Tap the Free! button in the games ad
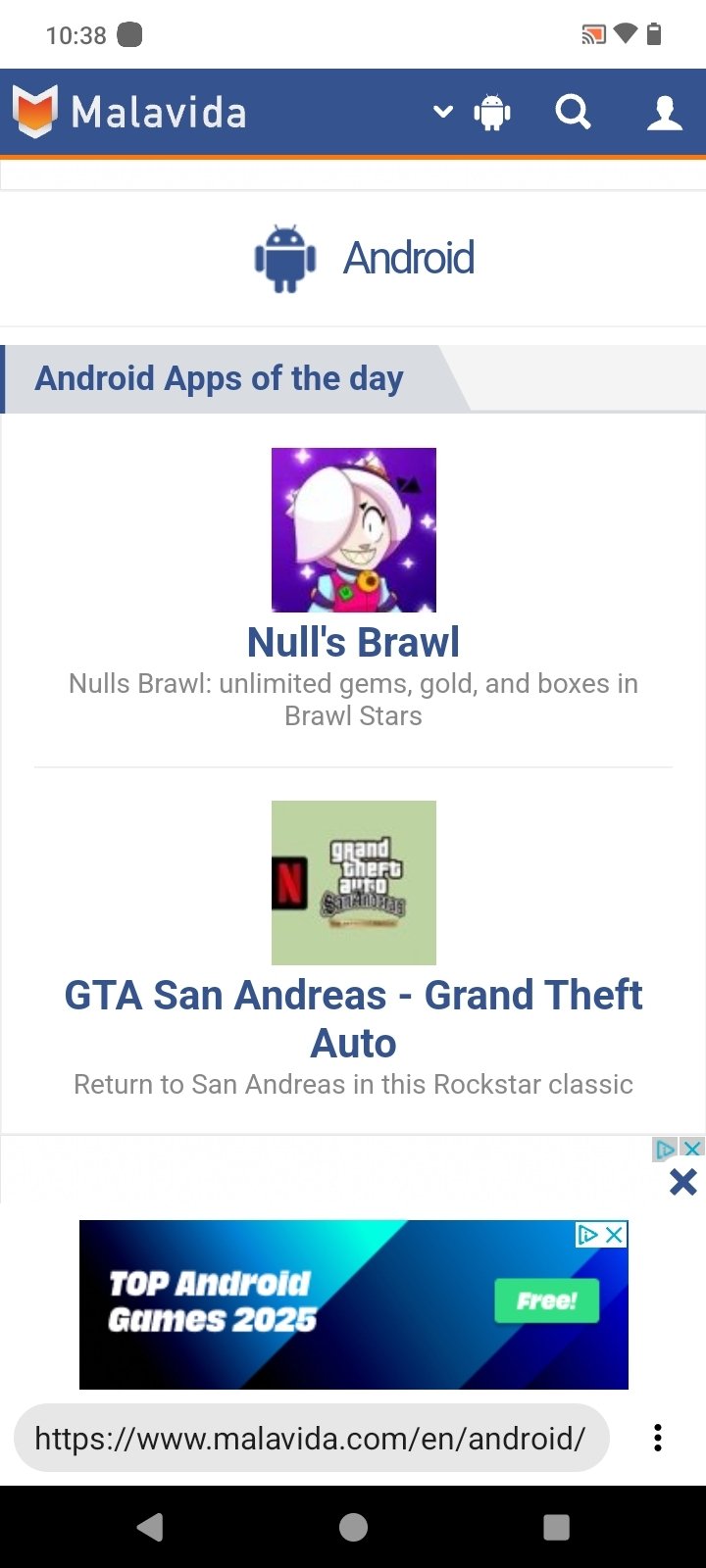This screenshot has height=1568, width=706. tap(546, 1301)
